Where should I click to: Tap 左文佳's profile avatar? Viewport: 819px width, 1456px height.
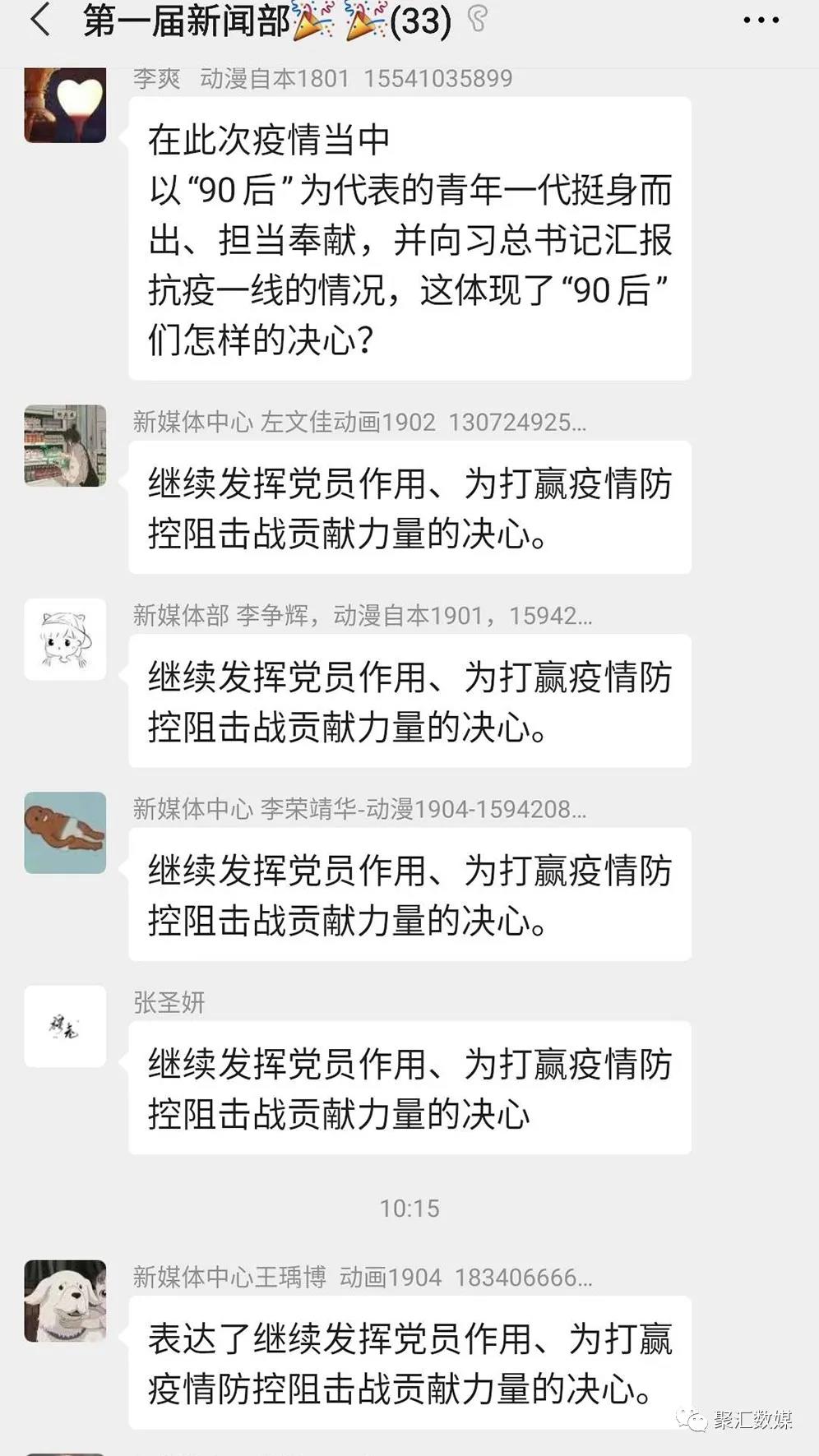click(x=65, y=446)
